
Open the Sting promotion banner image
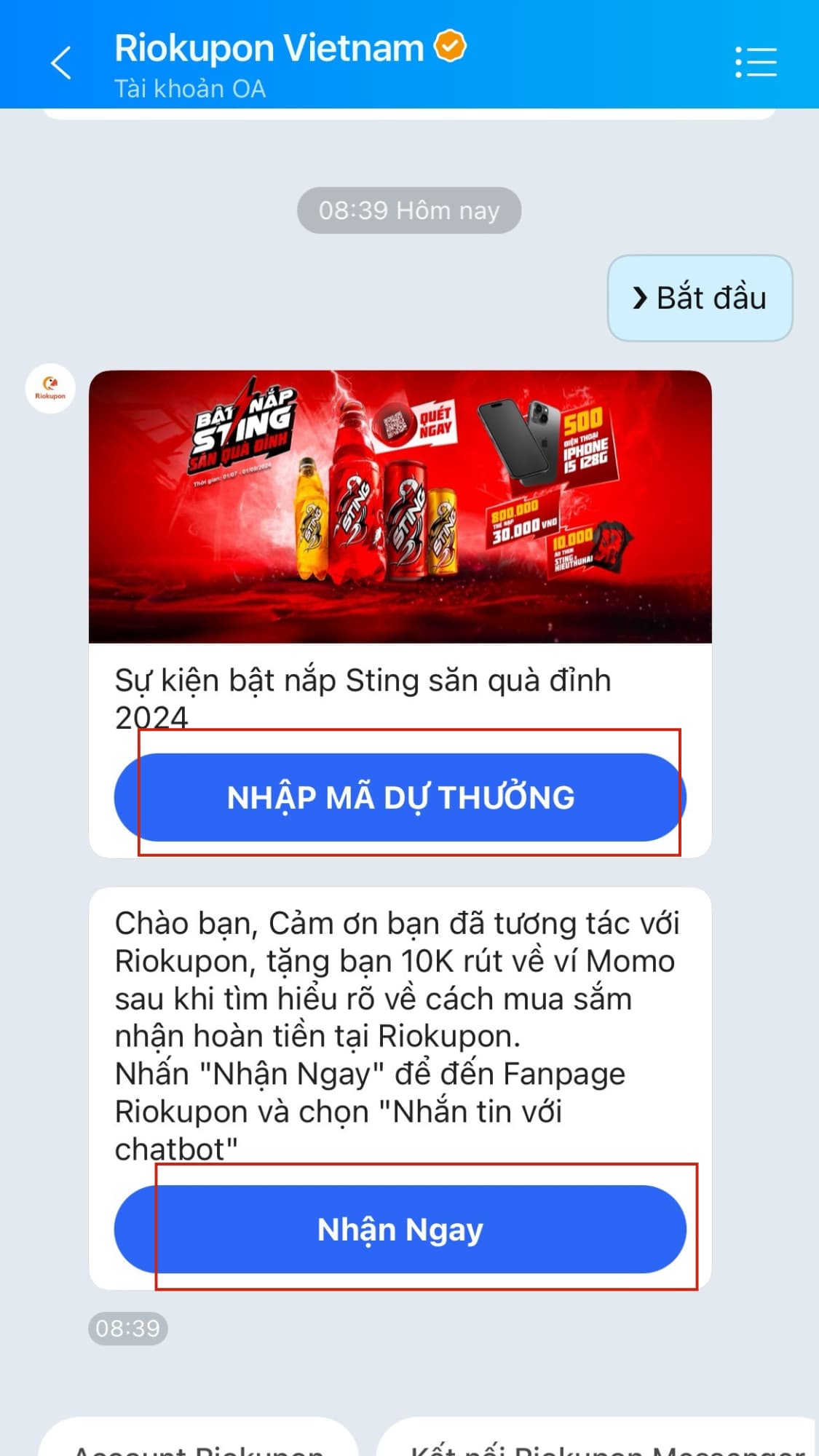click(x=400, y=507)
